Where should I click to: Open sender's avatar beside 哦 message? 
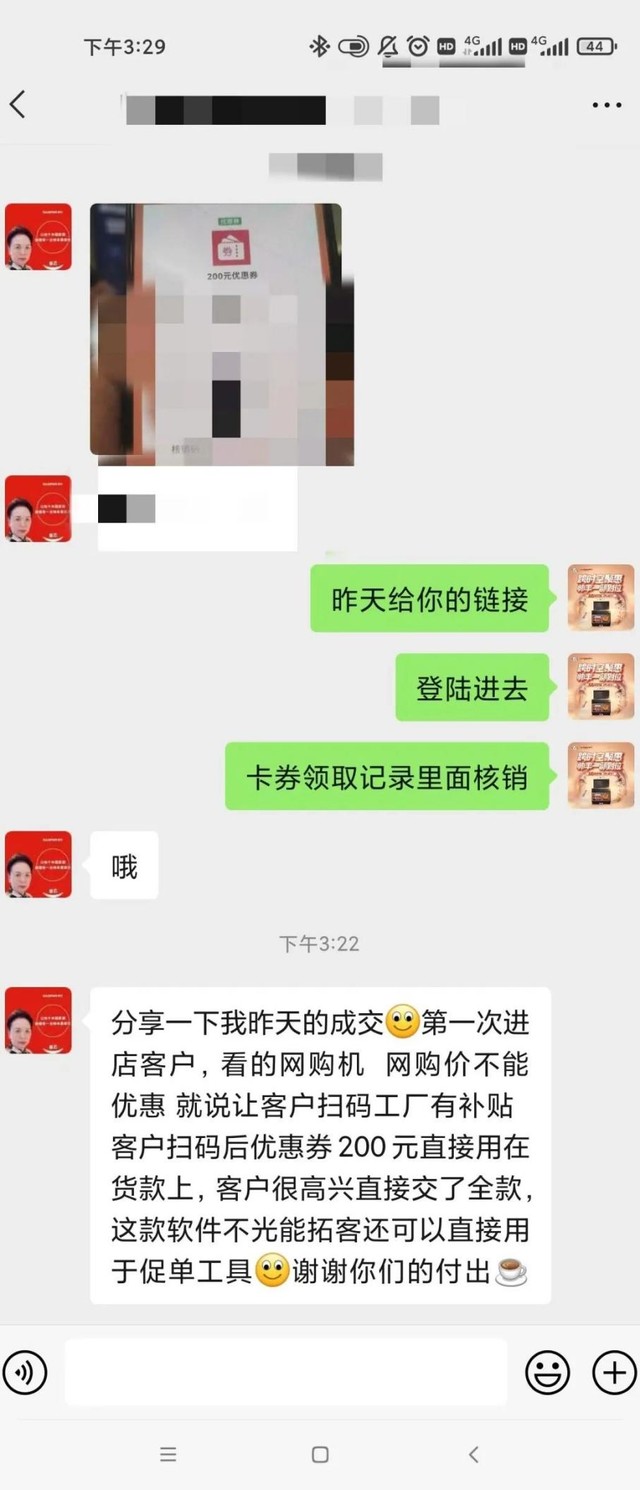click(x=38, y=865)
